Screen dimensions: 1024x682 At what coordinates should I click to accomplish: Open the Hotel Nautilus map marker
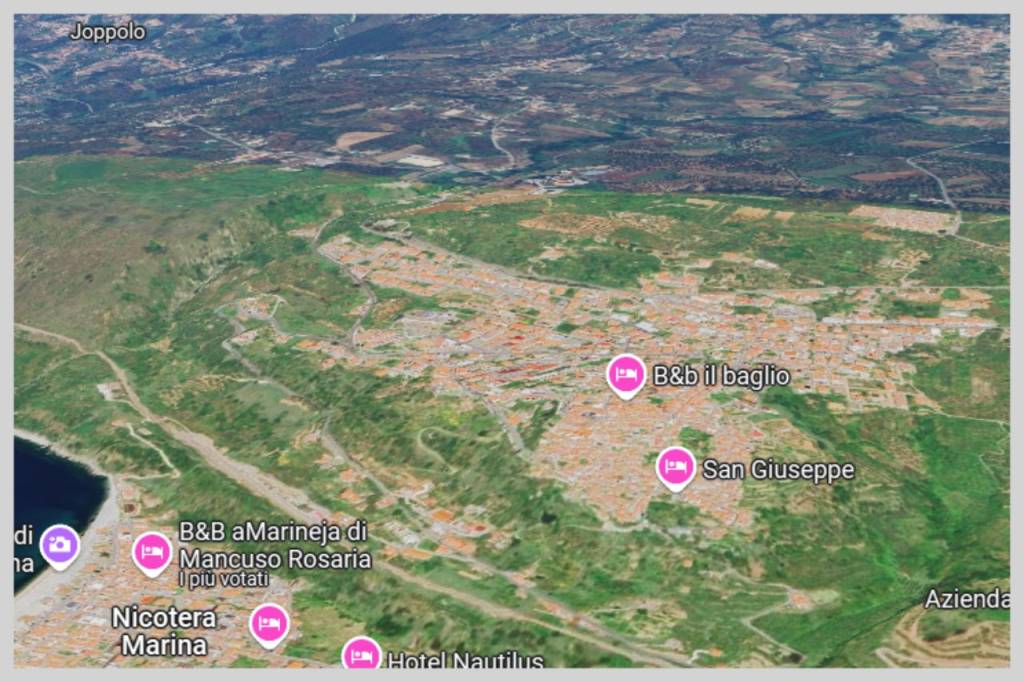pyautogui.click(x=362, y=655)
